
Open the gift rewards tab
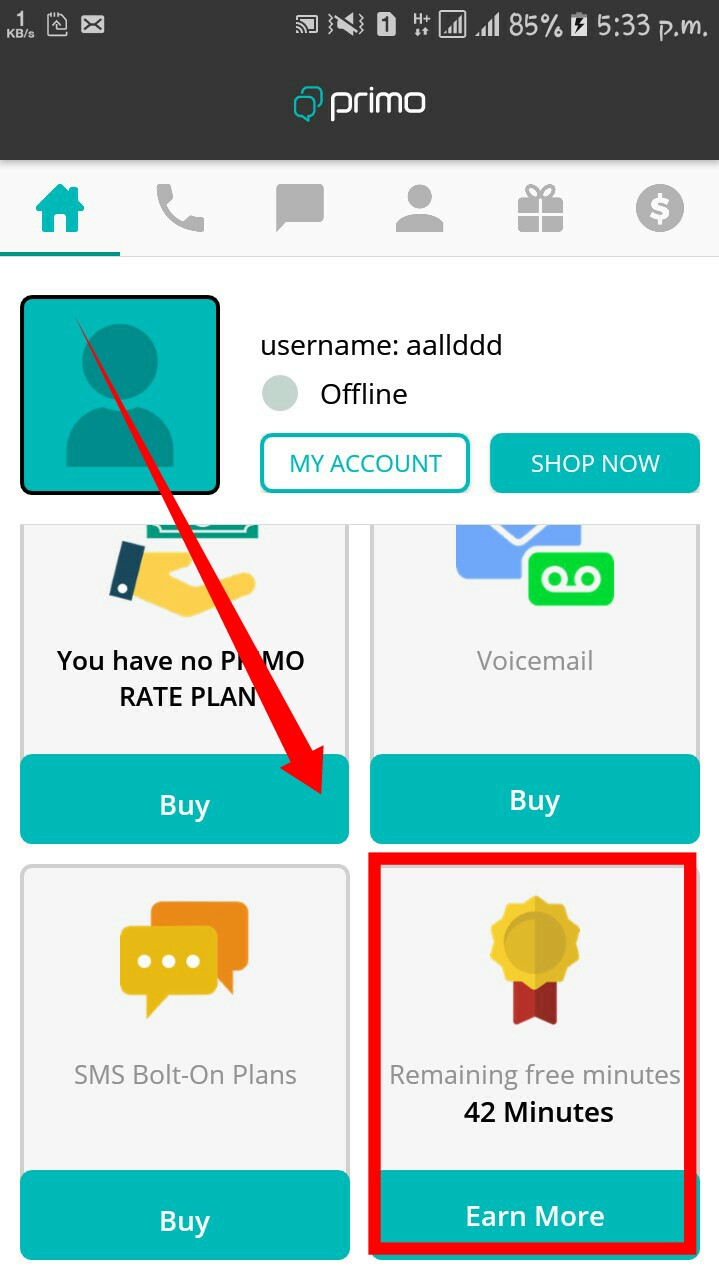point(540,210)
